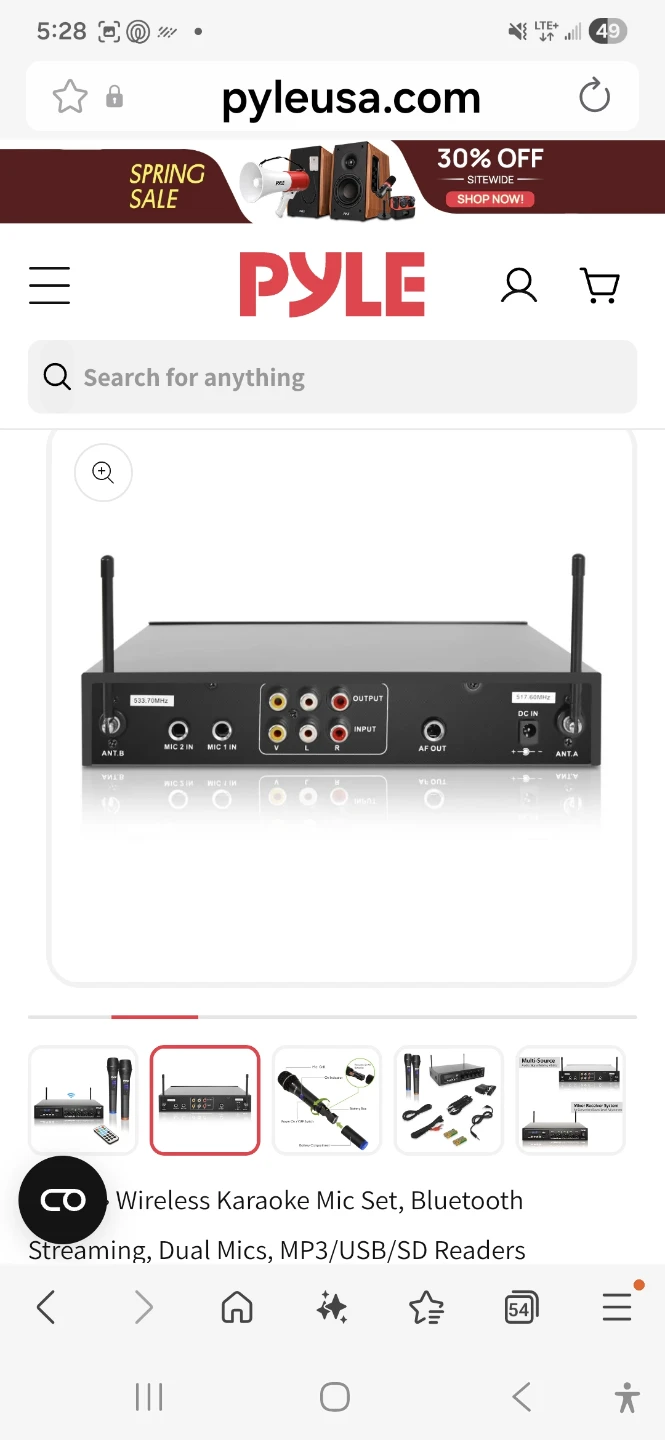This screenshot has height=1440, width=665.
Task: Tap the Shop Now spring sale banner
Action: point(490,199)
